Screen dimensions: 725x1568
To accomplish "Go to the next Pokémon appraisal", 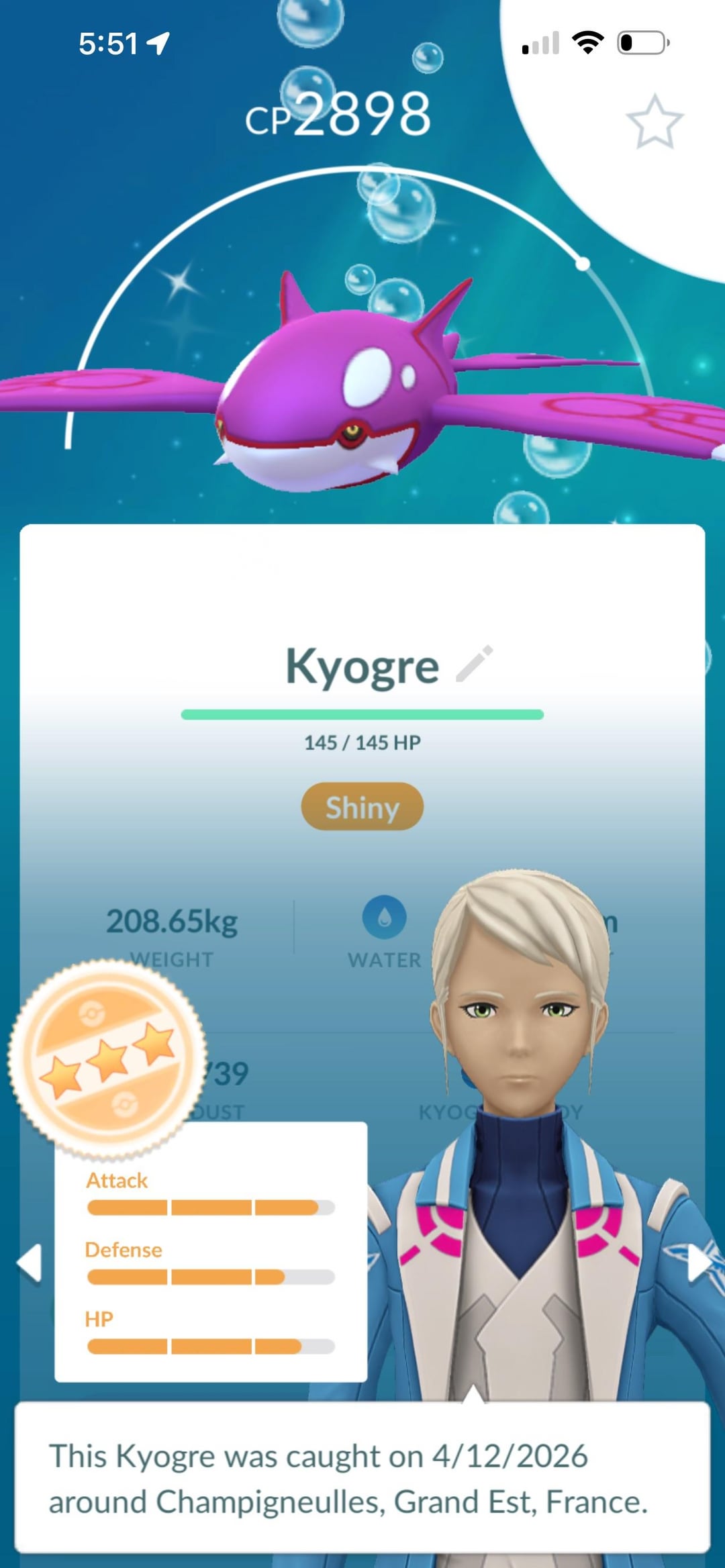I will point(698,1263).
